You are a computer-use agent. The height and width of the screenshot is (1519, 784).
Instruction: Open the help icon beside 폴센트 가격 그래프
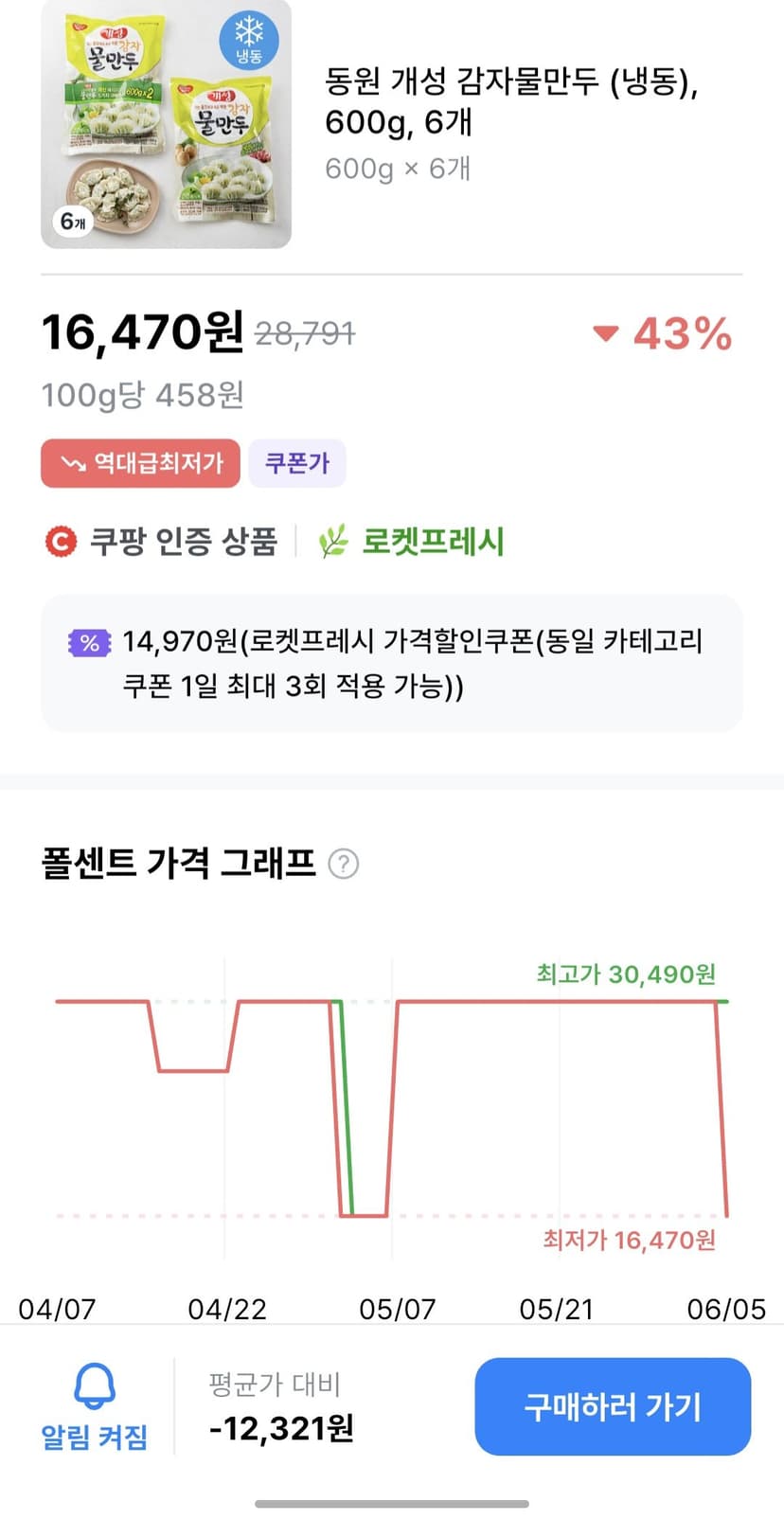[x=343, y=864]
